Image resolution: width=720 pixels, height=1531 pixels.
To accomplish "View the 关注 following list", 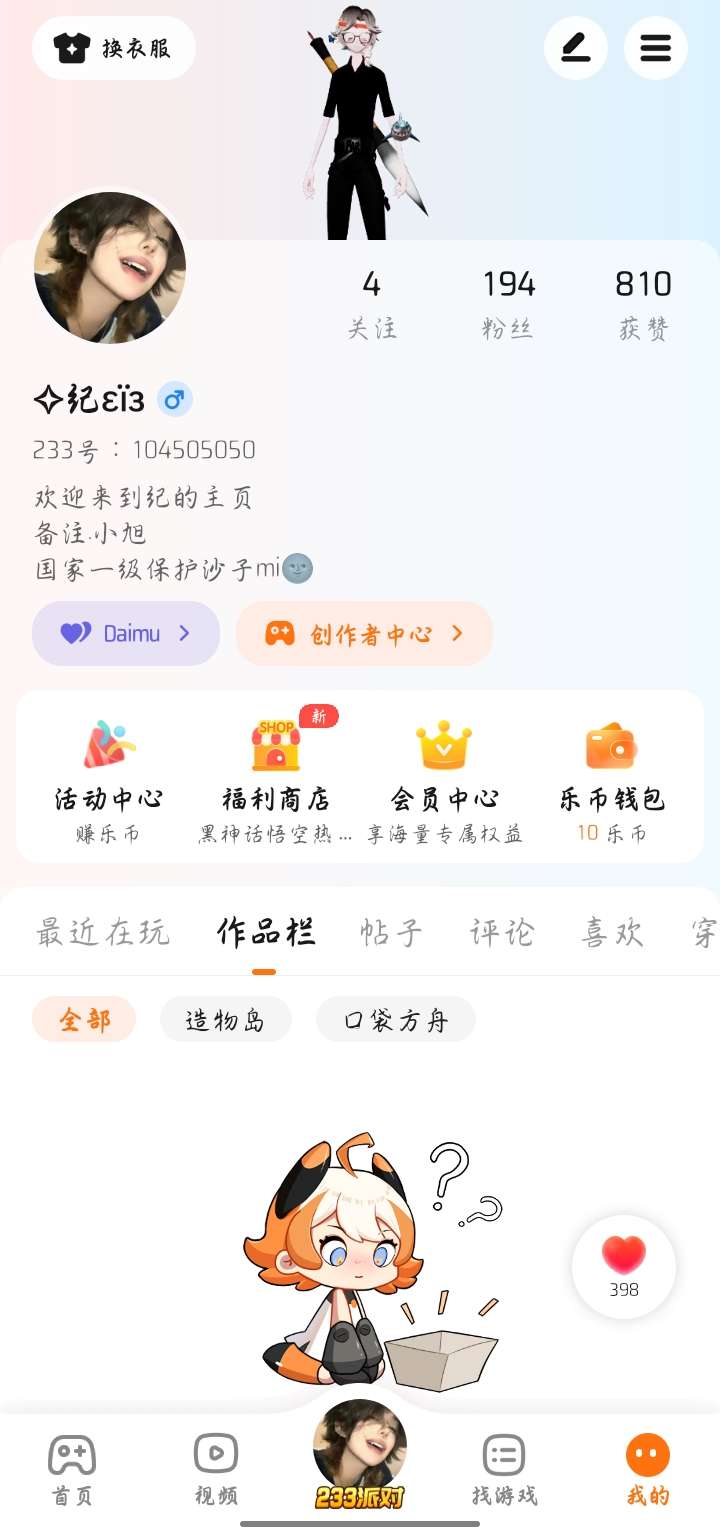I will click(x=371, y=304).
